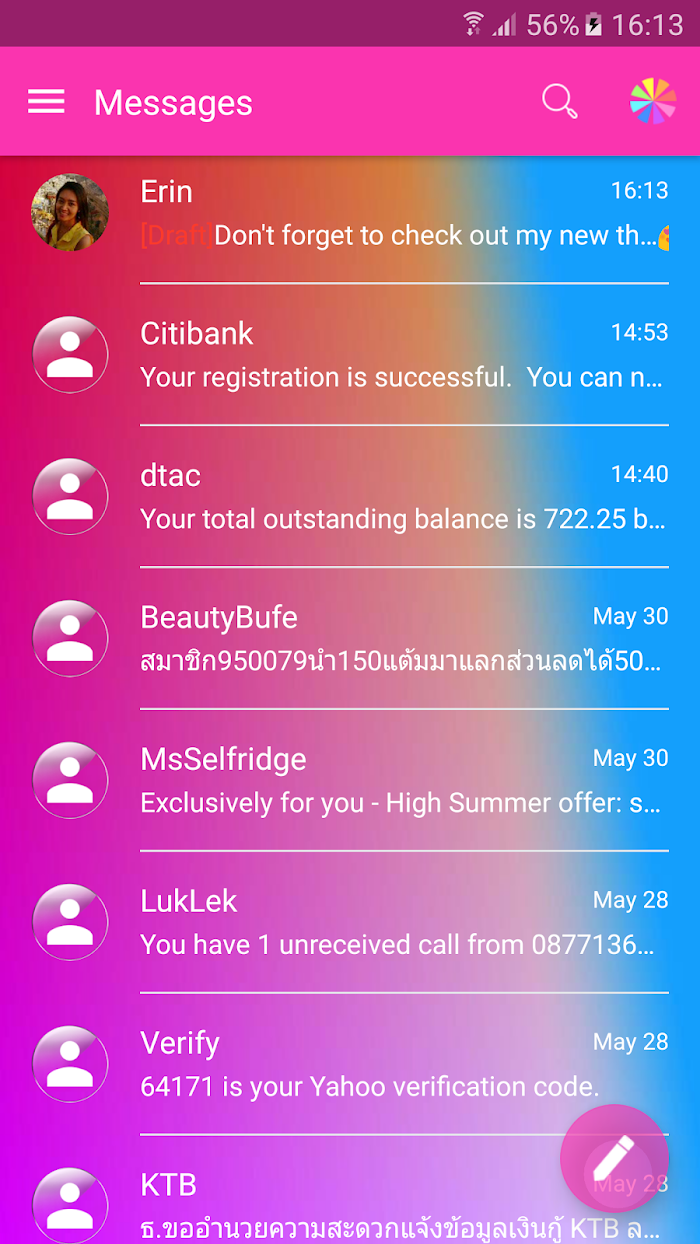The image size is (700, 1244).
Task: Open the MsSelfridge message thread
Action: click(x=350, y=781)
